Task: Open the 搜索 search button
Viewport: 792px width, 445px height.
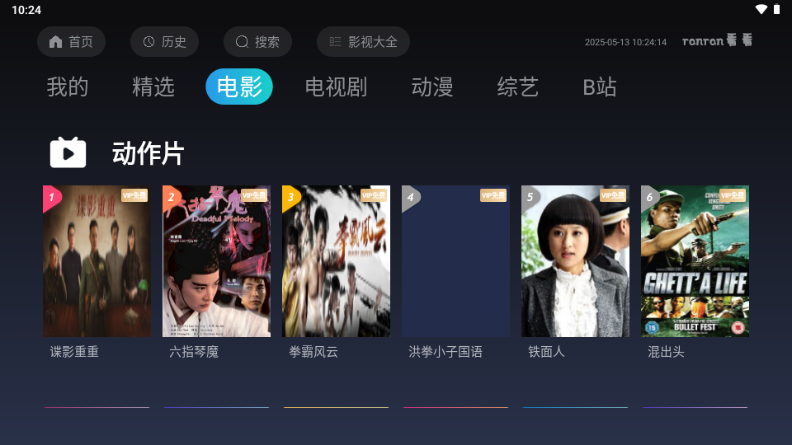Action: [257, 42]
